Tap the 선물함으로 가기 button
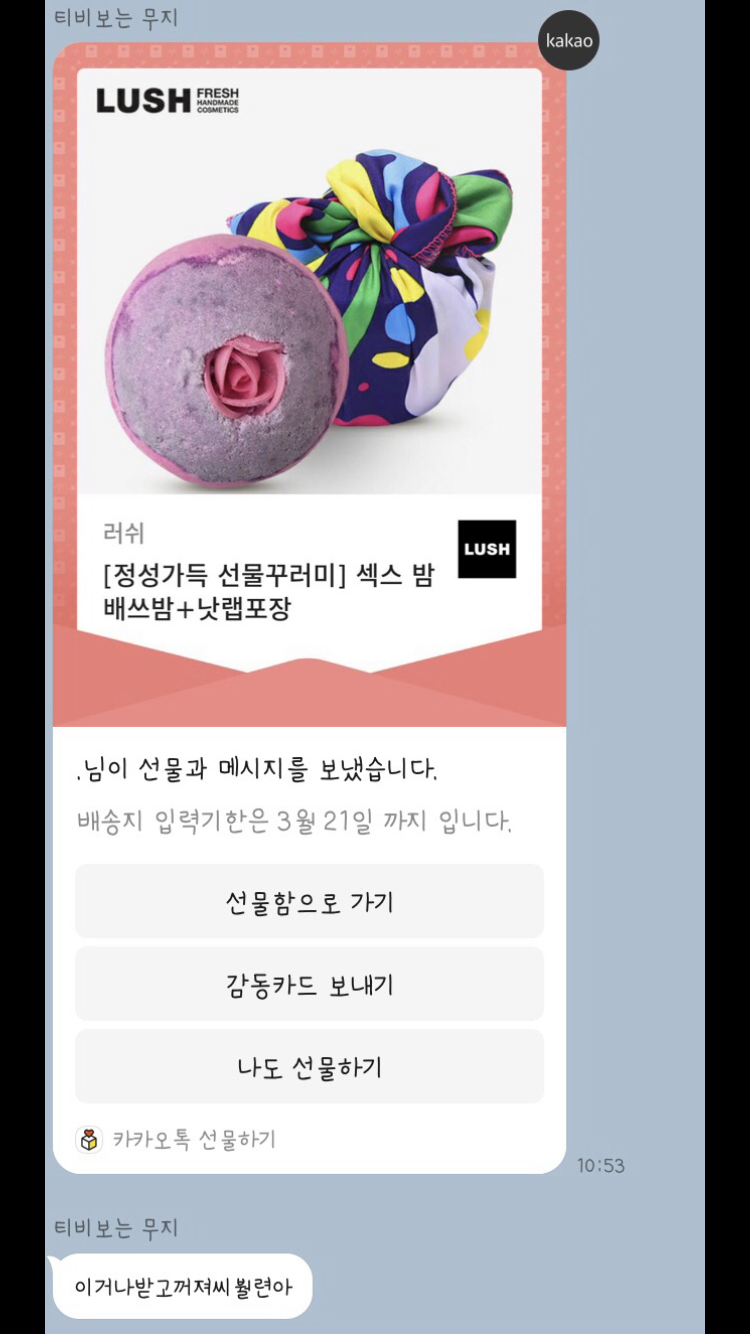This screenshot has height=1334, width=750. click(309, 902)
